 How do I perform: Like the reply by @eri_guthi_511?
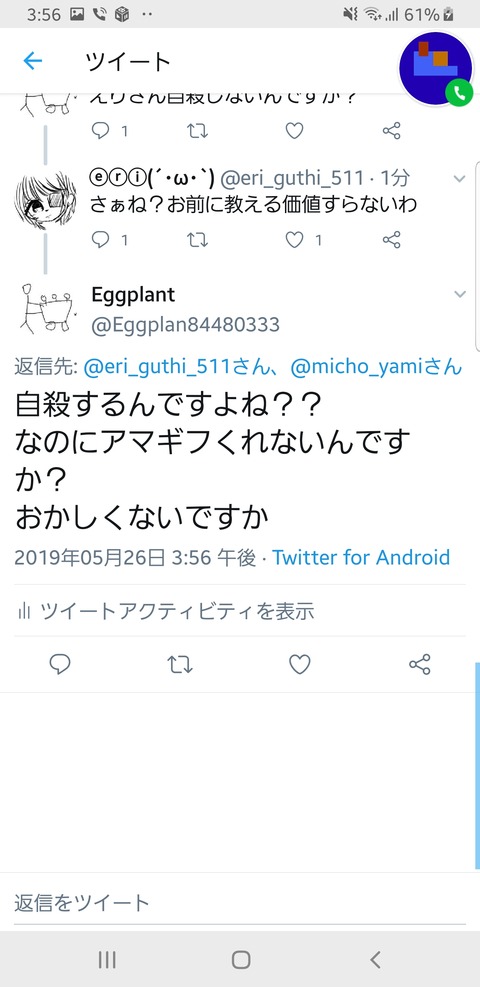[294, 240]
